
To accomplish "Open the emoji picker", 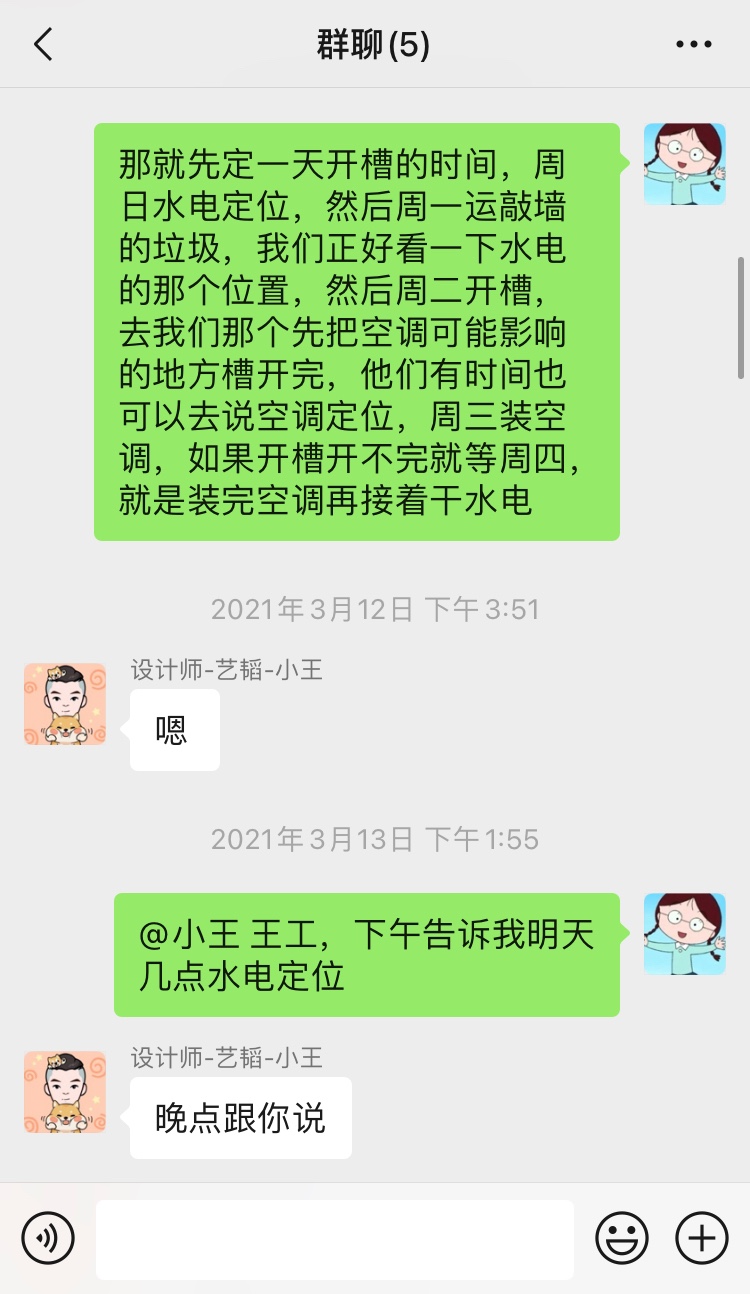I will [622, 1238].
